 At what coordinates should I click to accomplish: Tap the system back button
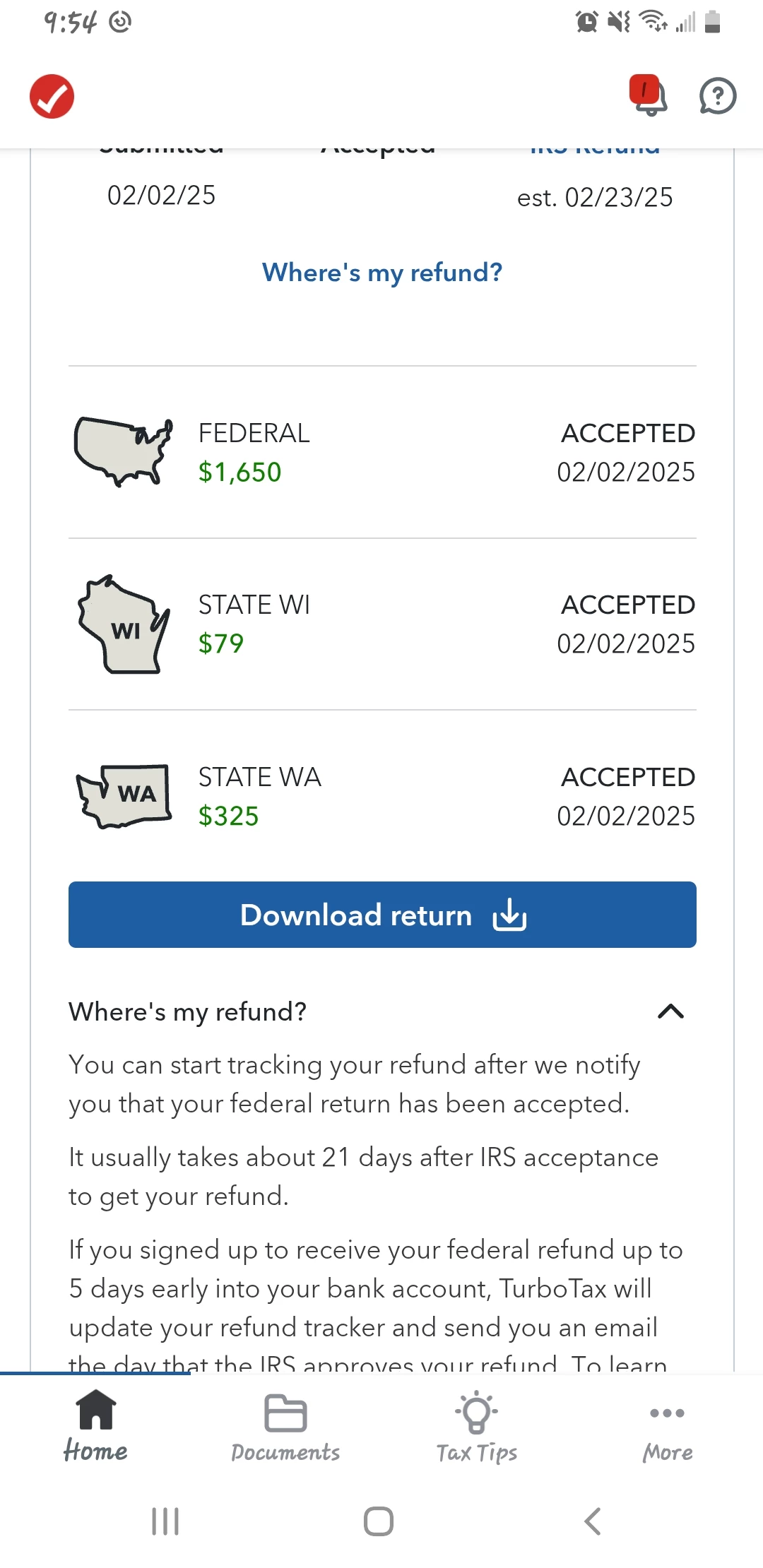(593, 1521)
